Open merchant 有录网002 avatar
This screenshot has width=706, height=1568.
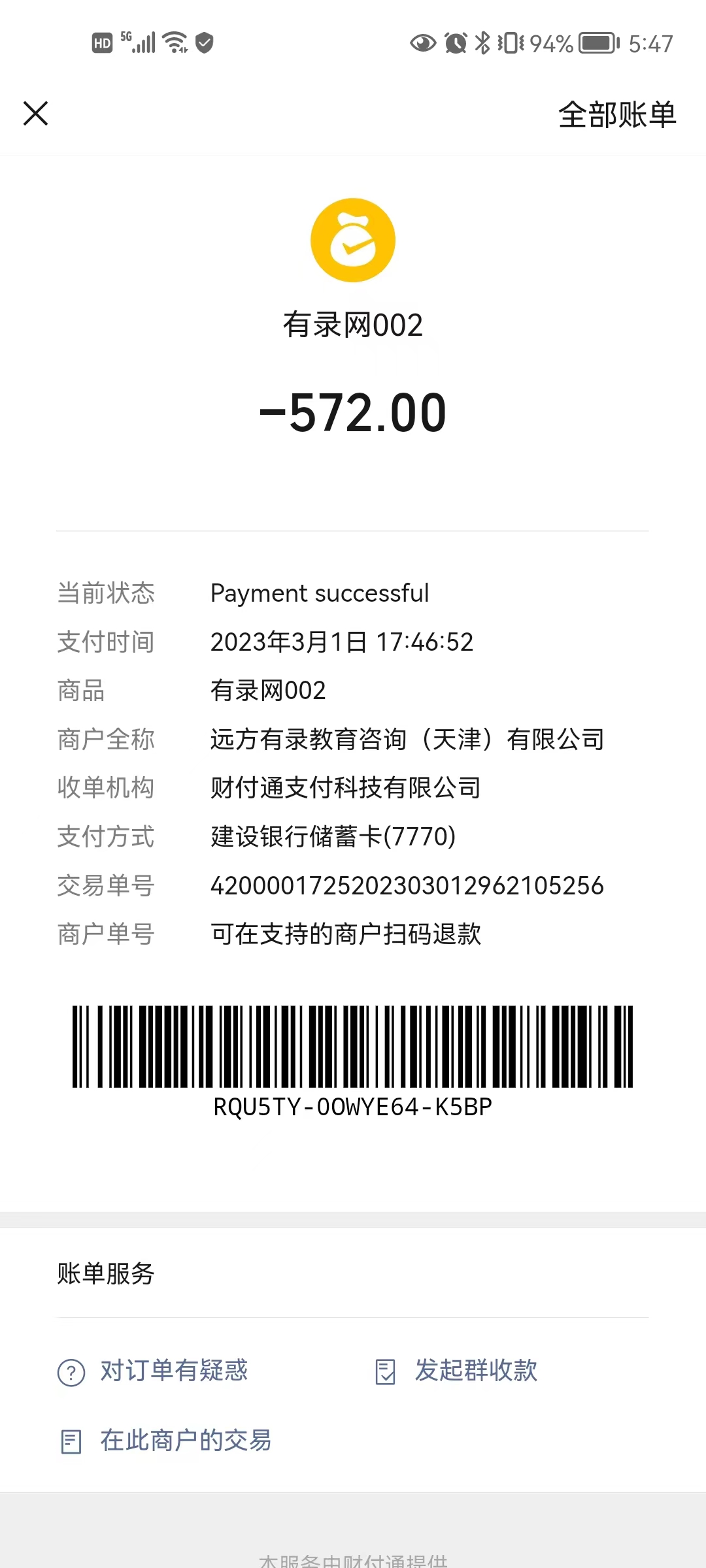click(353, 240)
